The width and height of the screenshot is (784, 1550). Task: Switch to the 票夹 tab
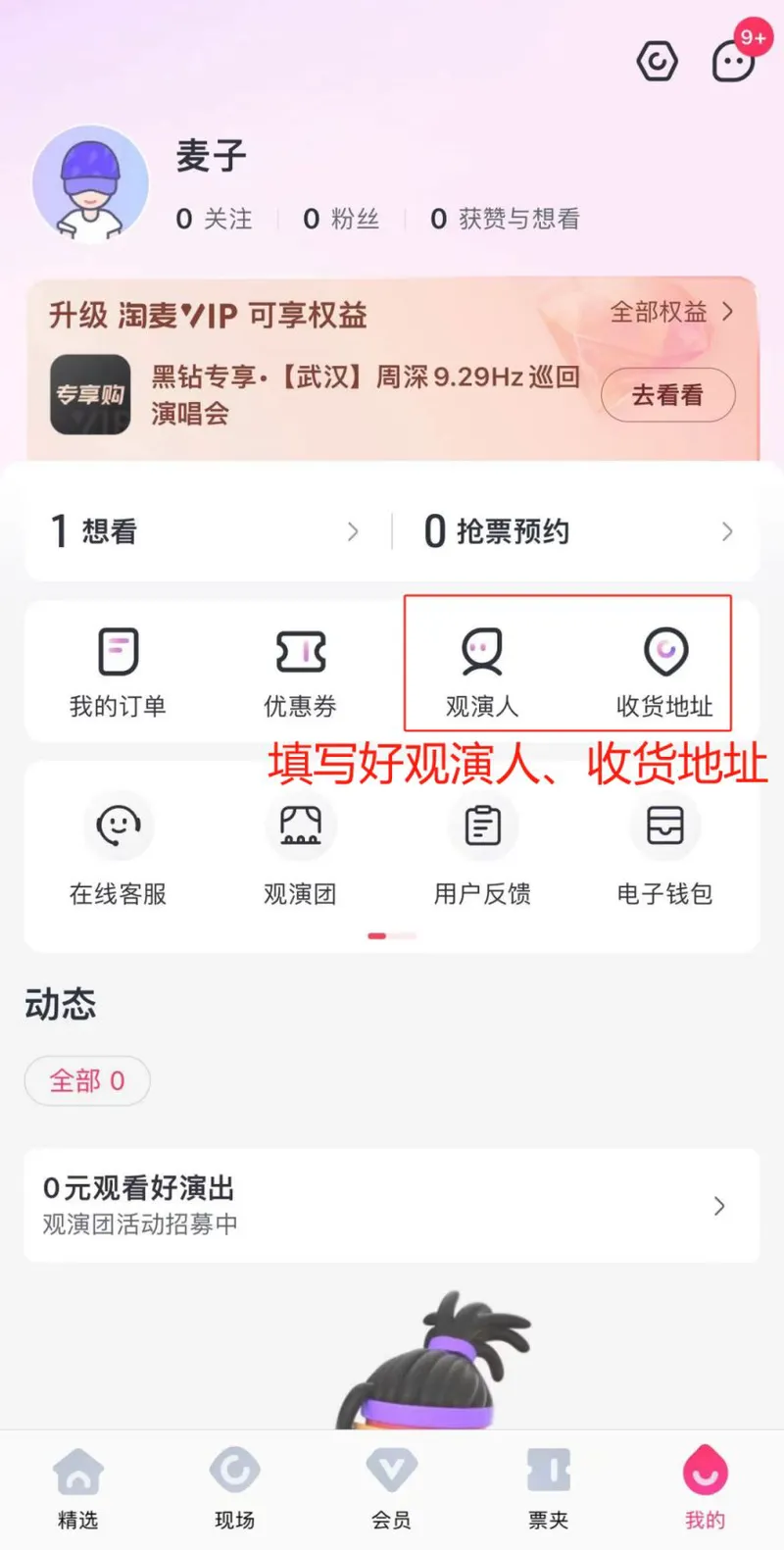(x=549, y=1489)
